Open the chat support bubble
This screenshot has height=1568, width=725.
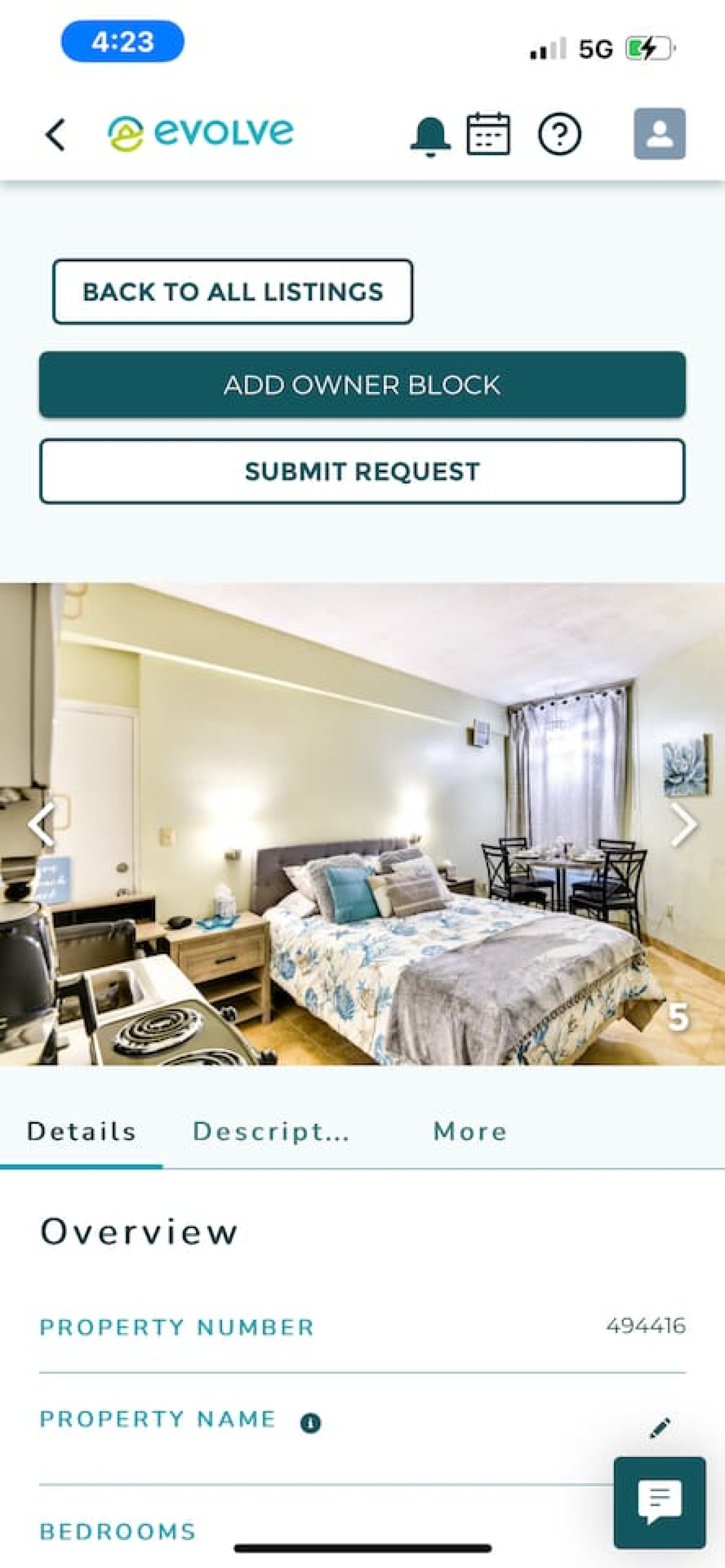tap(659, 1503)
